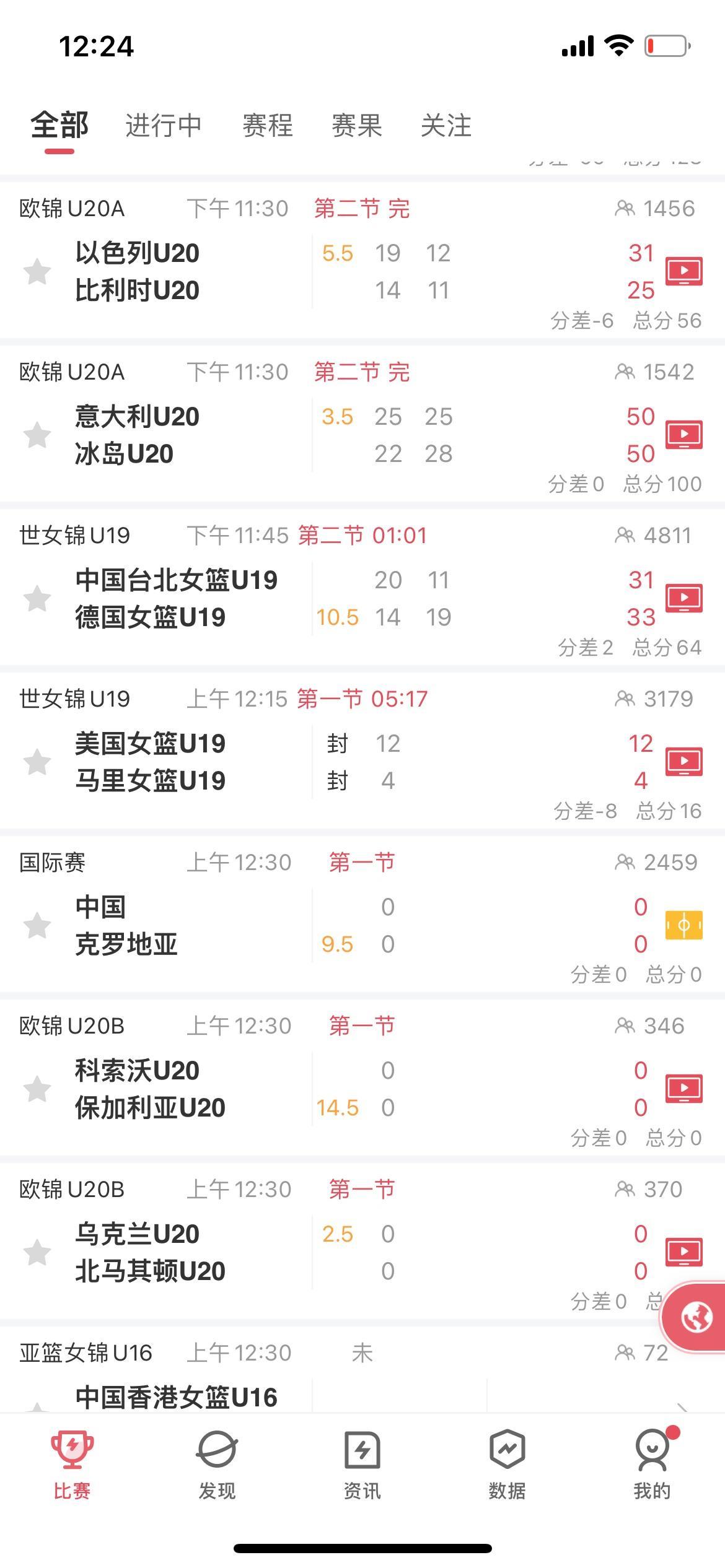
Task: Watch live video for 意大利U20 vs 冰岛U20
Action: click(x=684, y=435)
